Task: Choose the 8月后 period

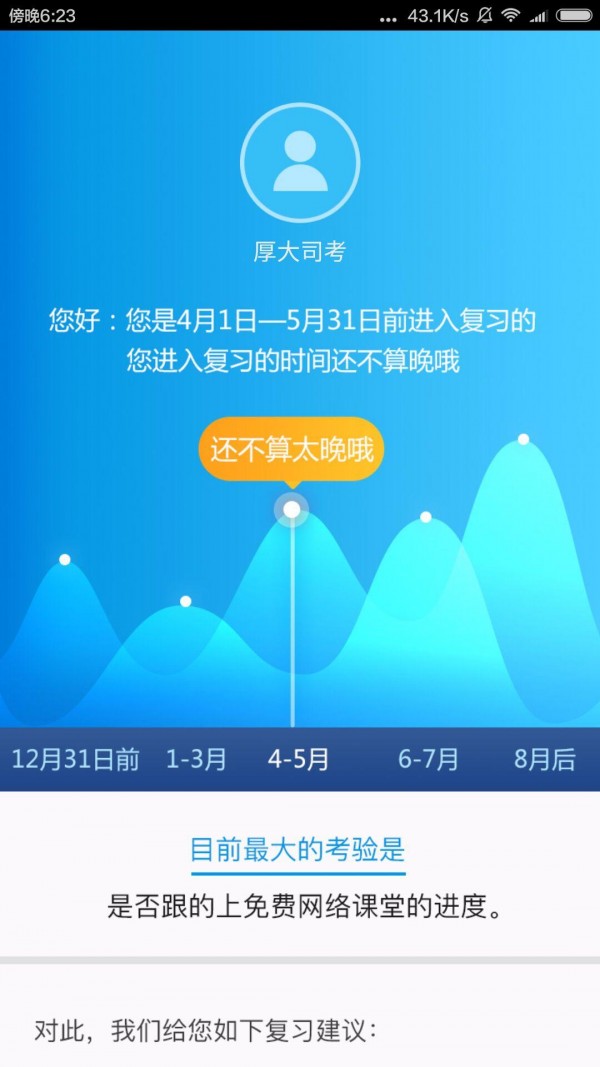Action: coord(545,759)
